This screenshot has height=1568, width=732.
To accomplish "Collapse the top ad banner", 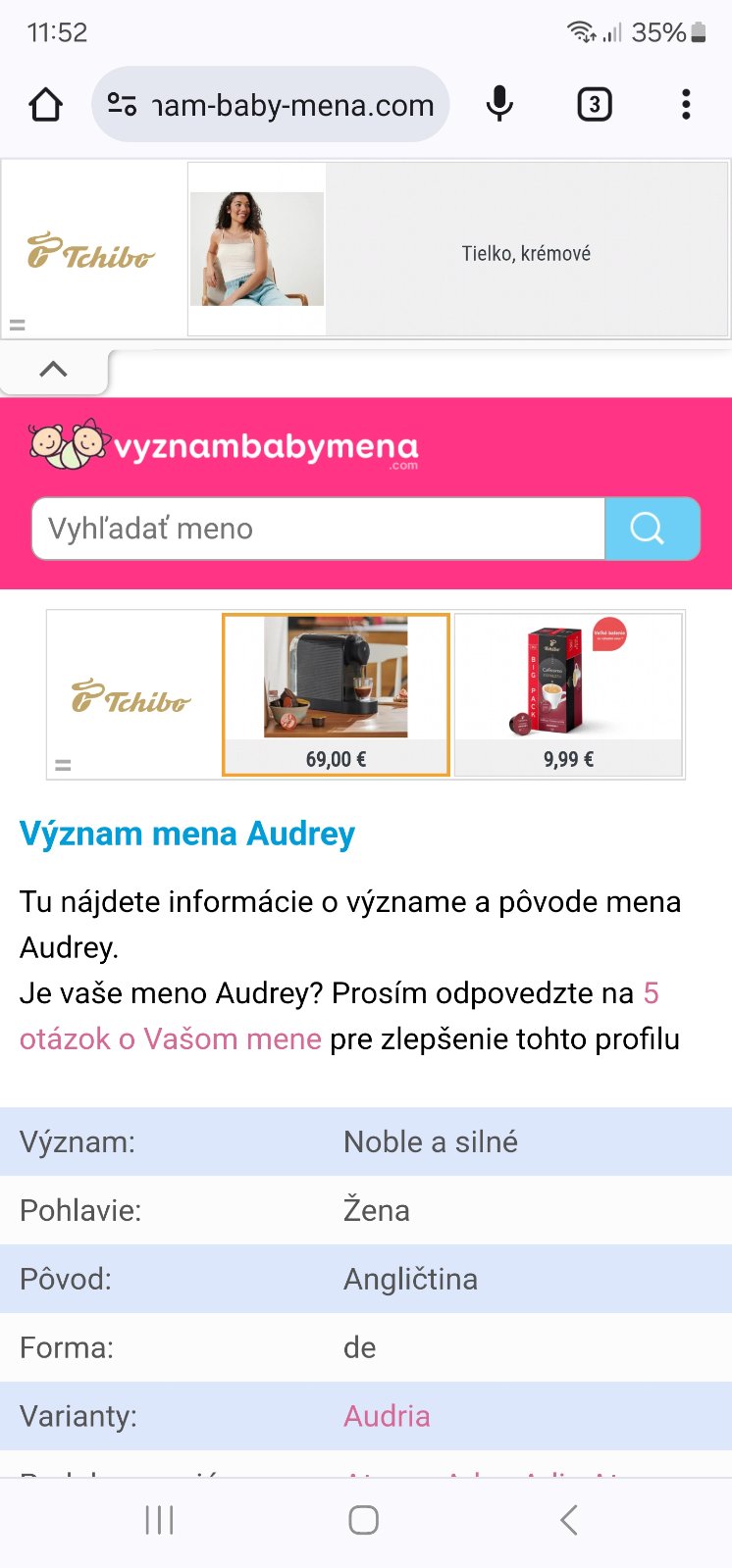I will (x=53, y=370).
